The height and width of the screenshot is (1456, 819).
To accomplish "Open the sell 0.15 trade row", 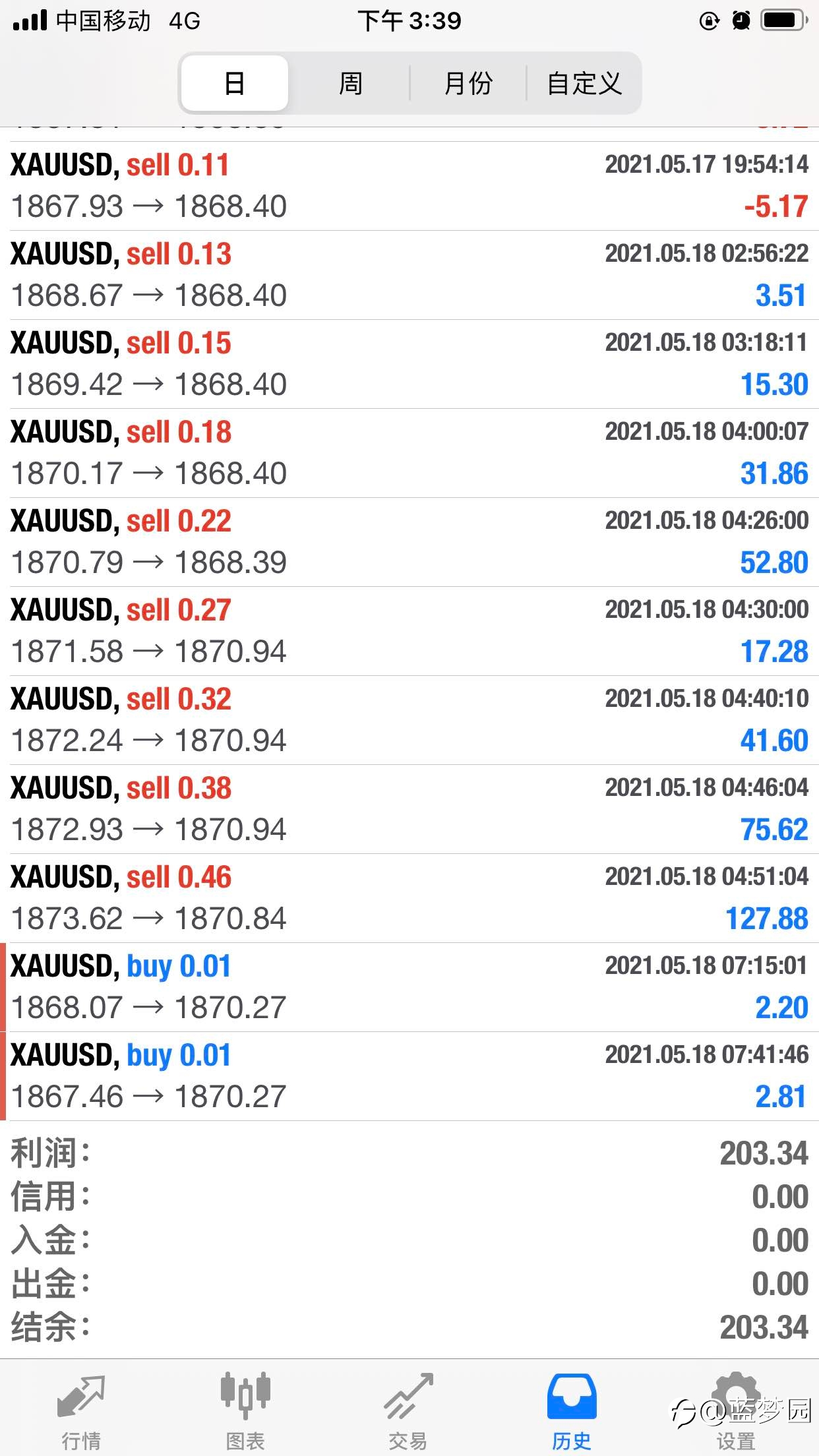I will coord(409,364).
